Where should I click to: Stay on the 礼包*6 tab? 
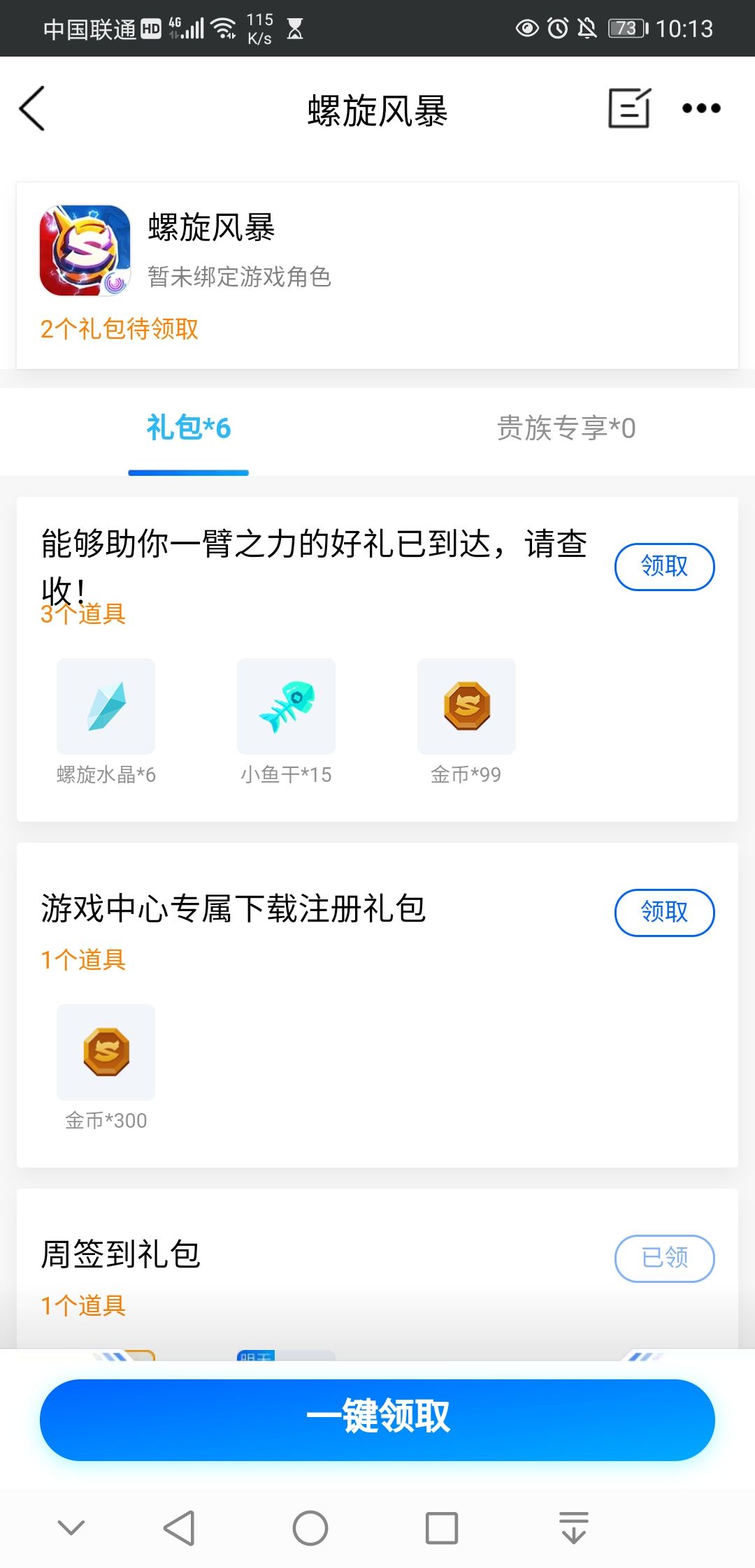coord(187,428)
